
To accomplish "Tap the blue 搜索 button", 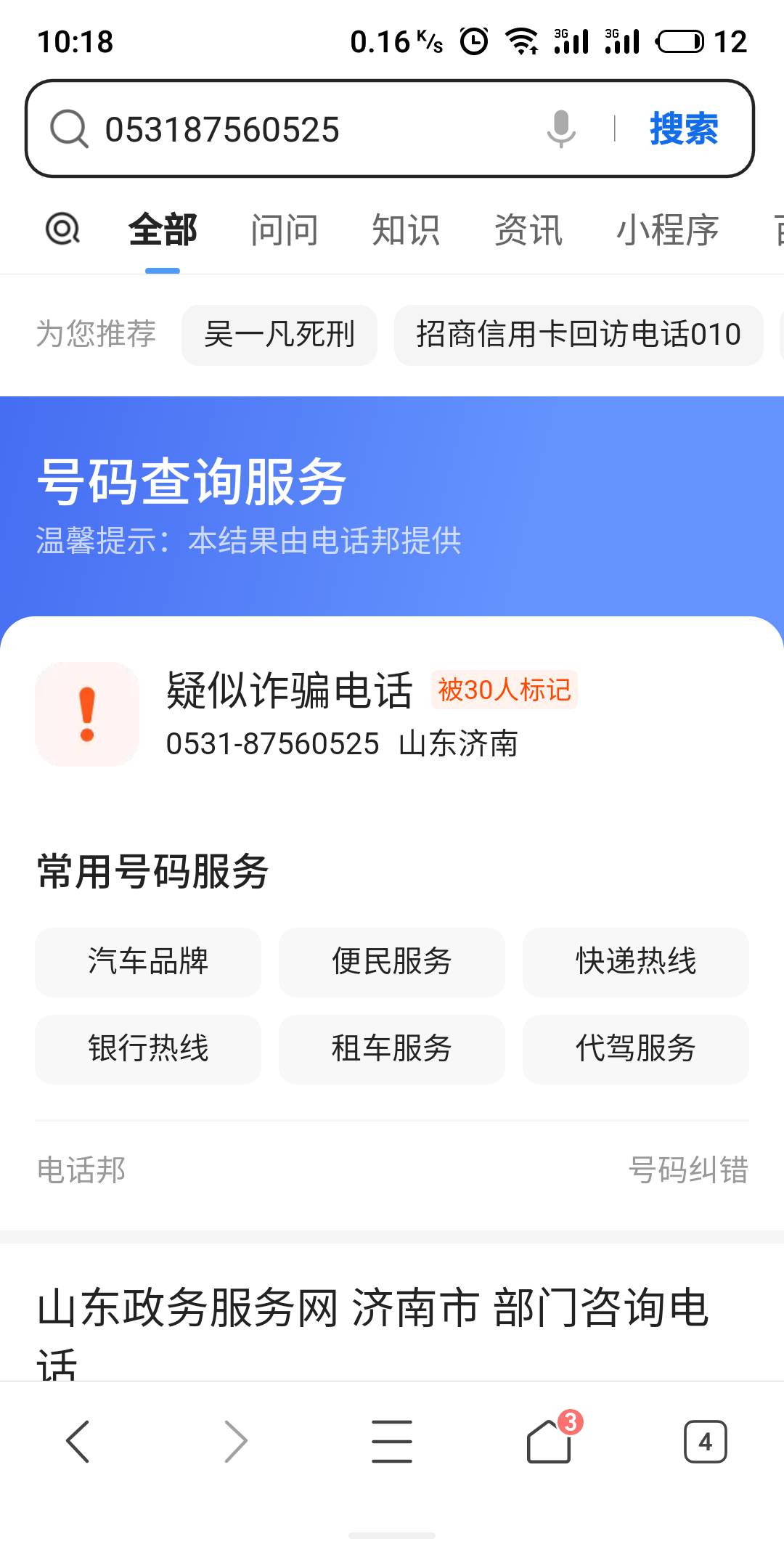I will (684, 129).
